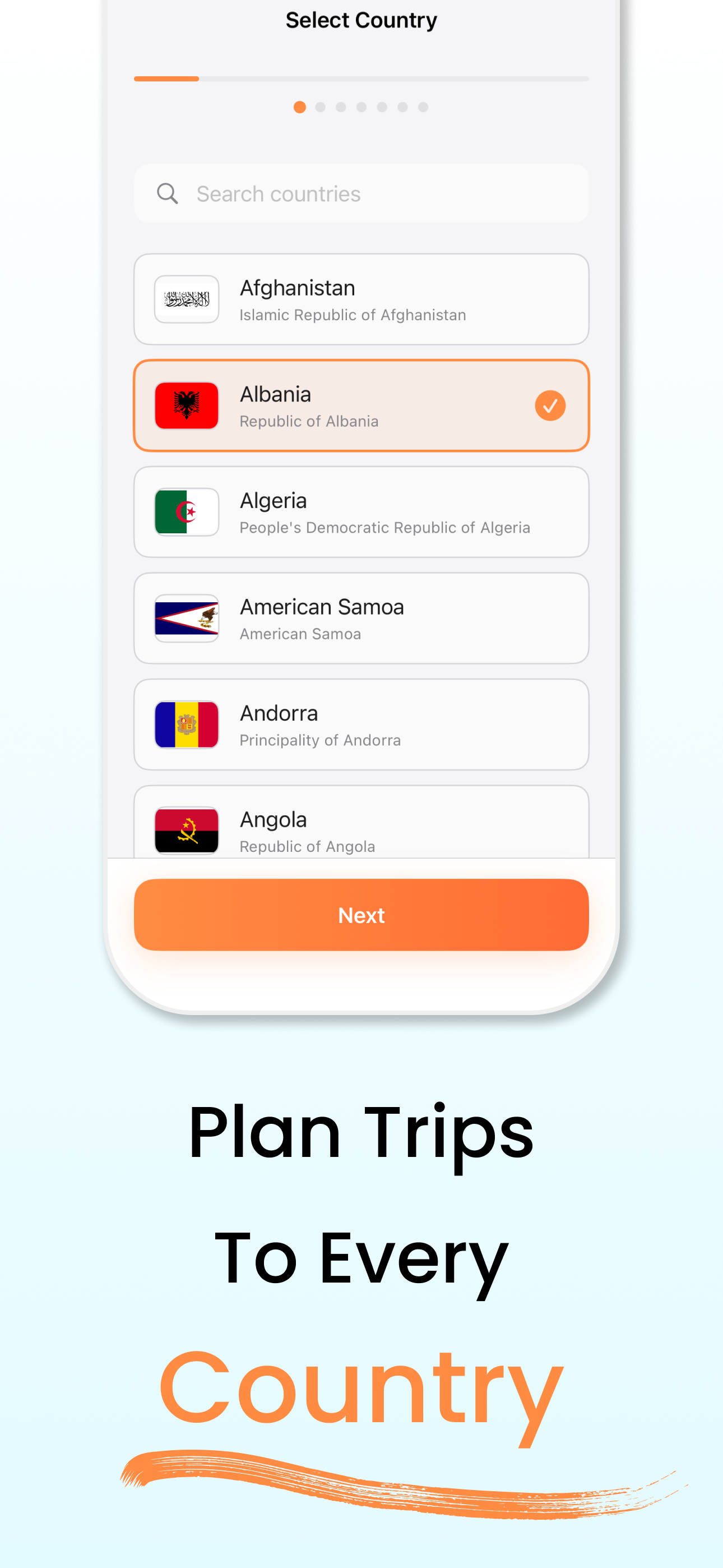Click the last step indicator dot
Viewport: 723px width, 1568px height.
[x=423, y=107]
